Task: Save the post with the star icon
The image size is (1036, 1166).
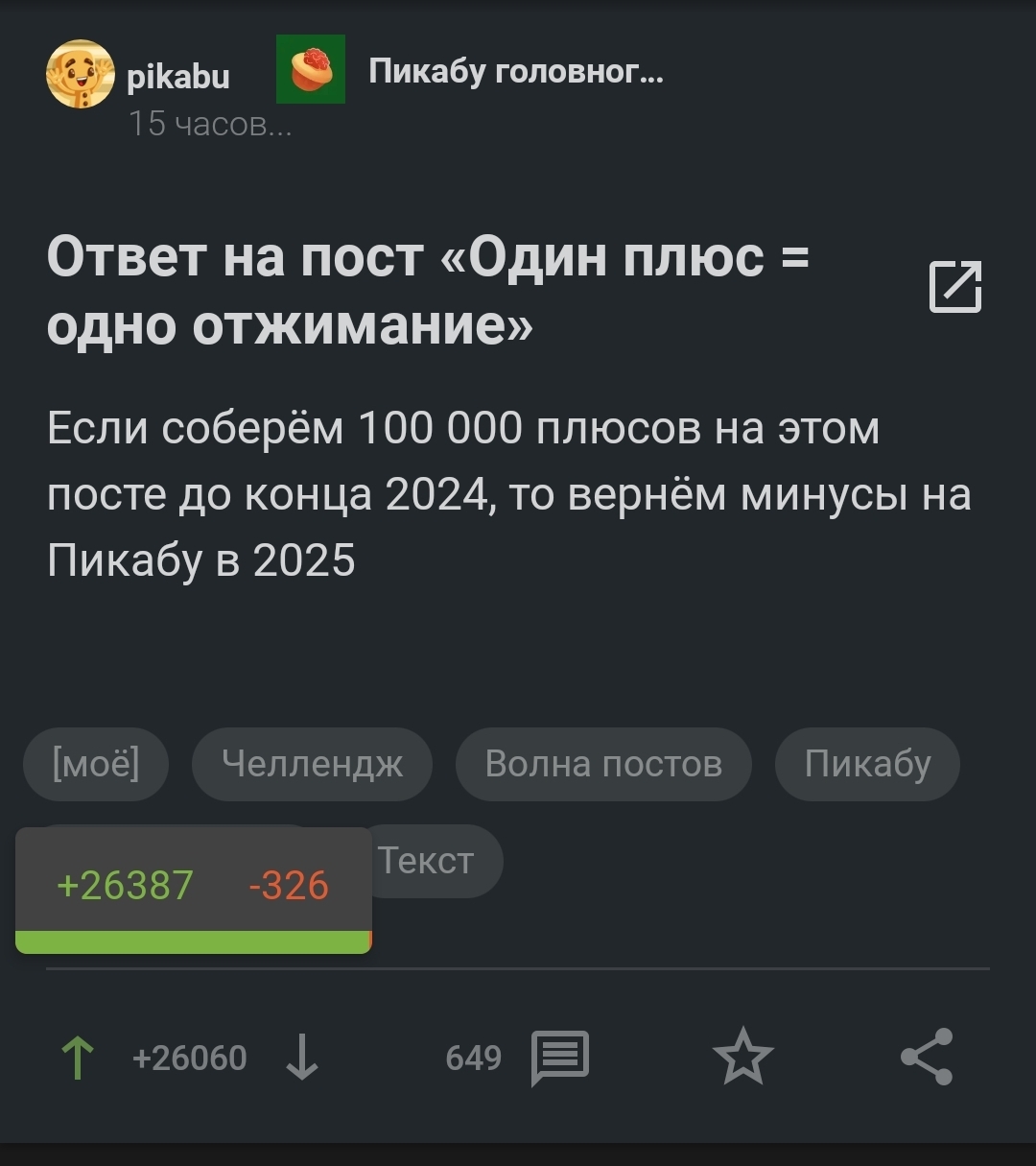Action: pyautogui.click(x=743, y=1058)
